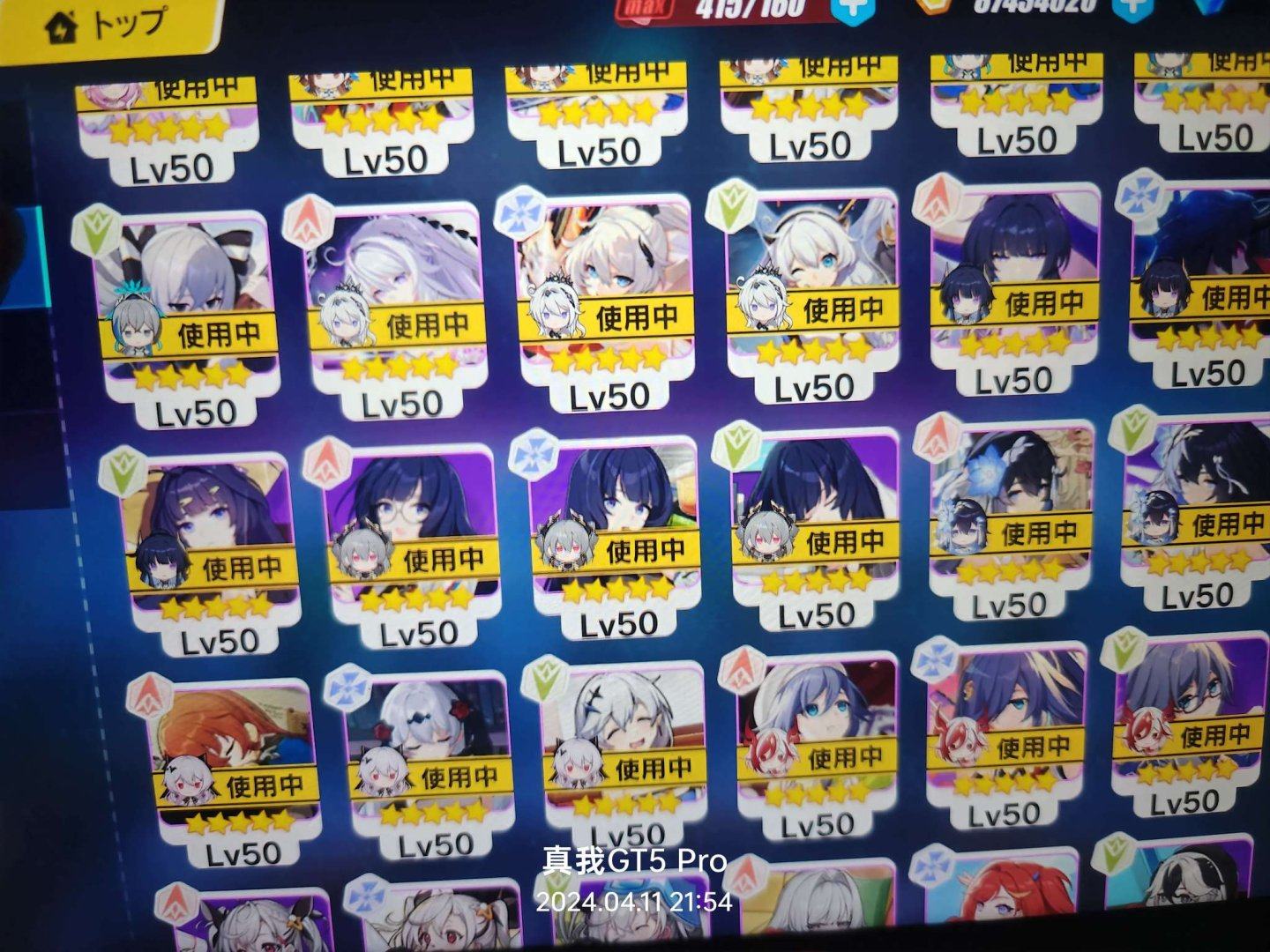Add stamina with the plus beside 4157/160
Viewport: 1270px width, 952px height.
[853, 9]
